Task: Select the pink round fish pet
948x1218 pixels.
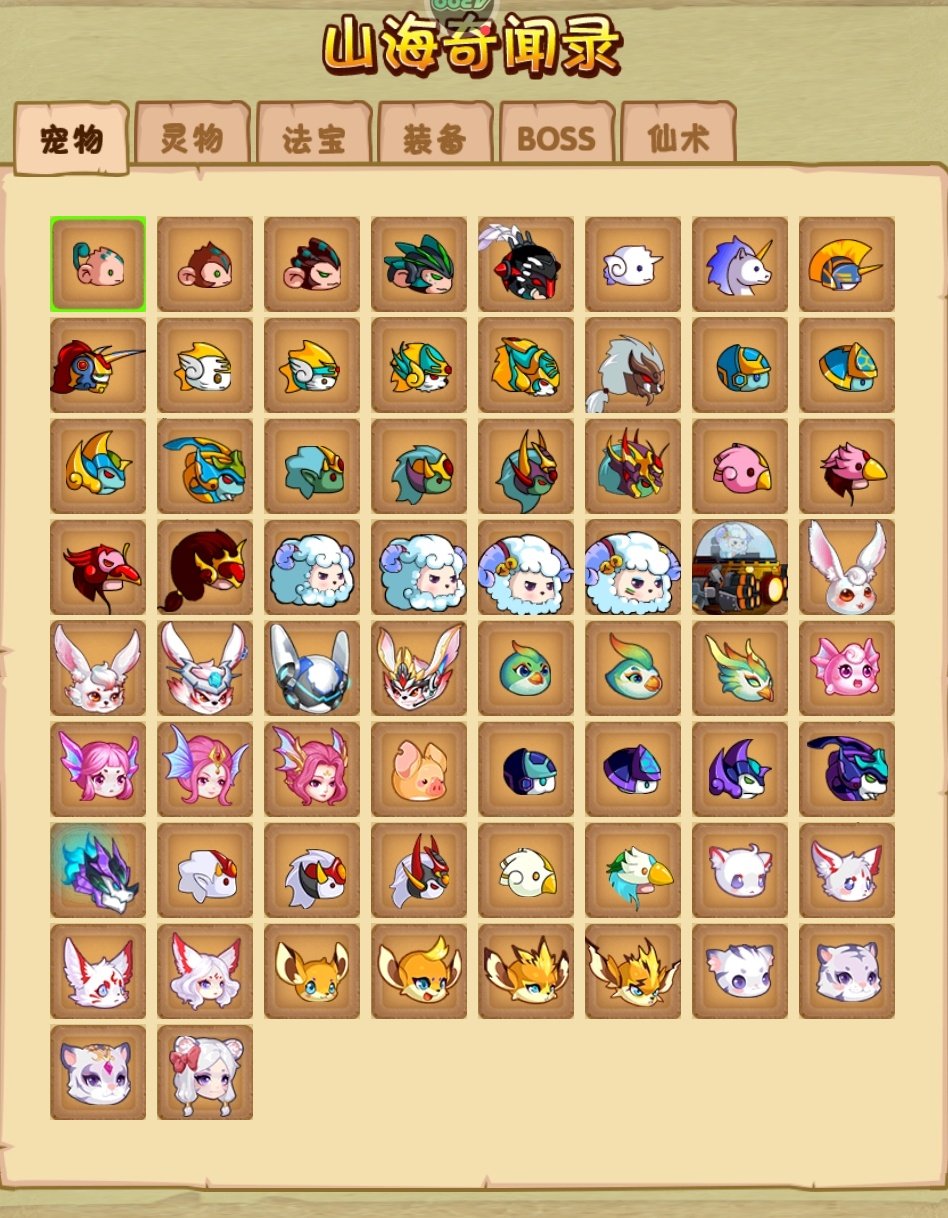Action: click(847, 668)
